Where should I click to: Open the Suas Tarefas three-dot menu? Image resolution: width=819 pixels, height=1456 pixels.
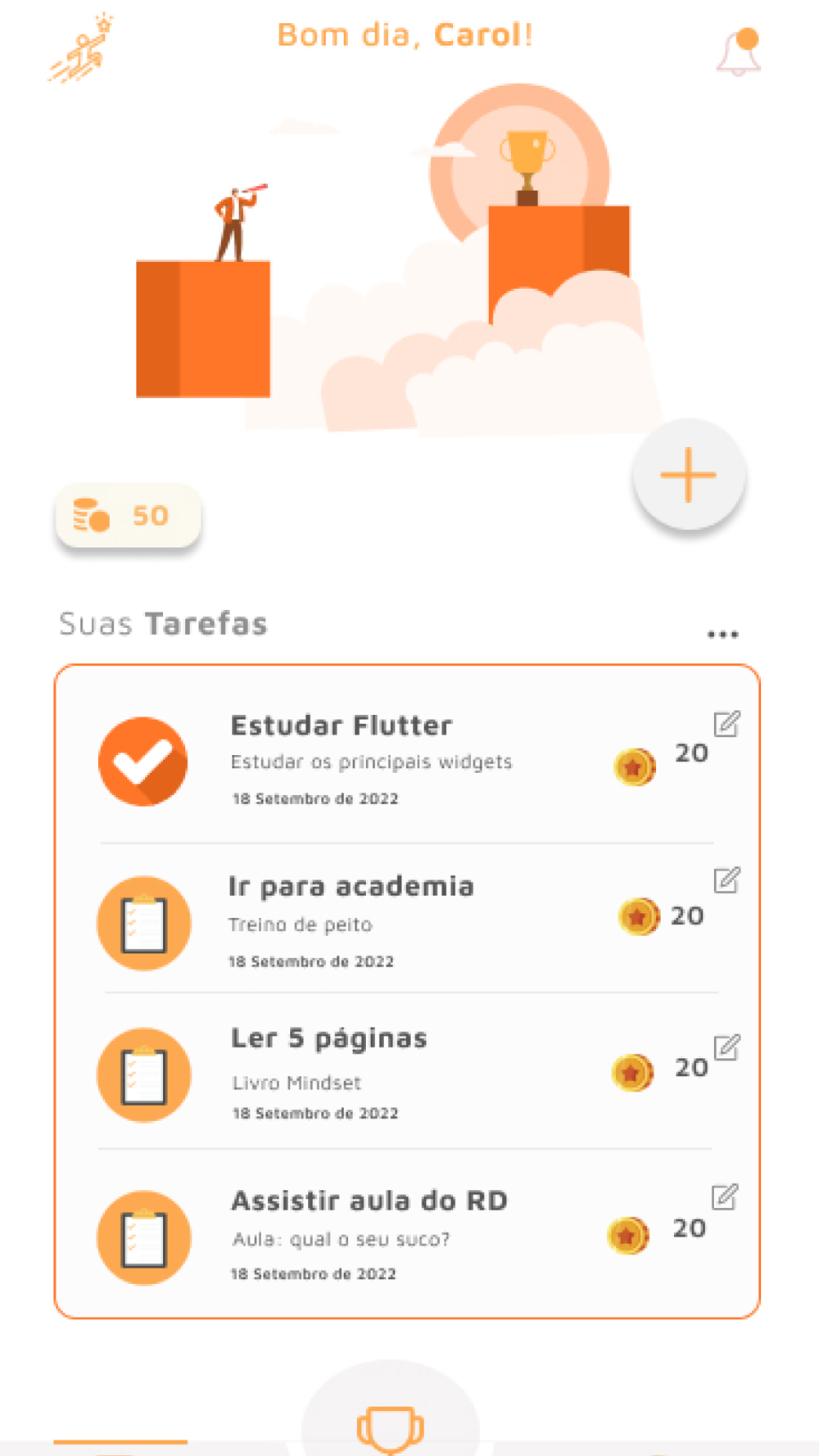pos(722,635)
